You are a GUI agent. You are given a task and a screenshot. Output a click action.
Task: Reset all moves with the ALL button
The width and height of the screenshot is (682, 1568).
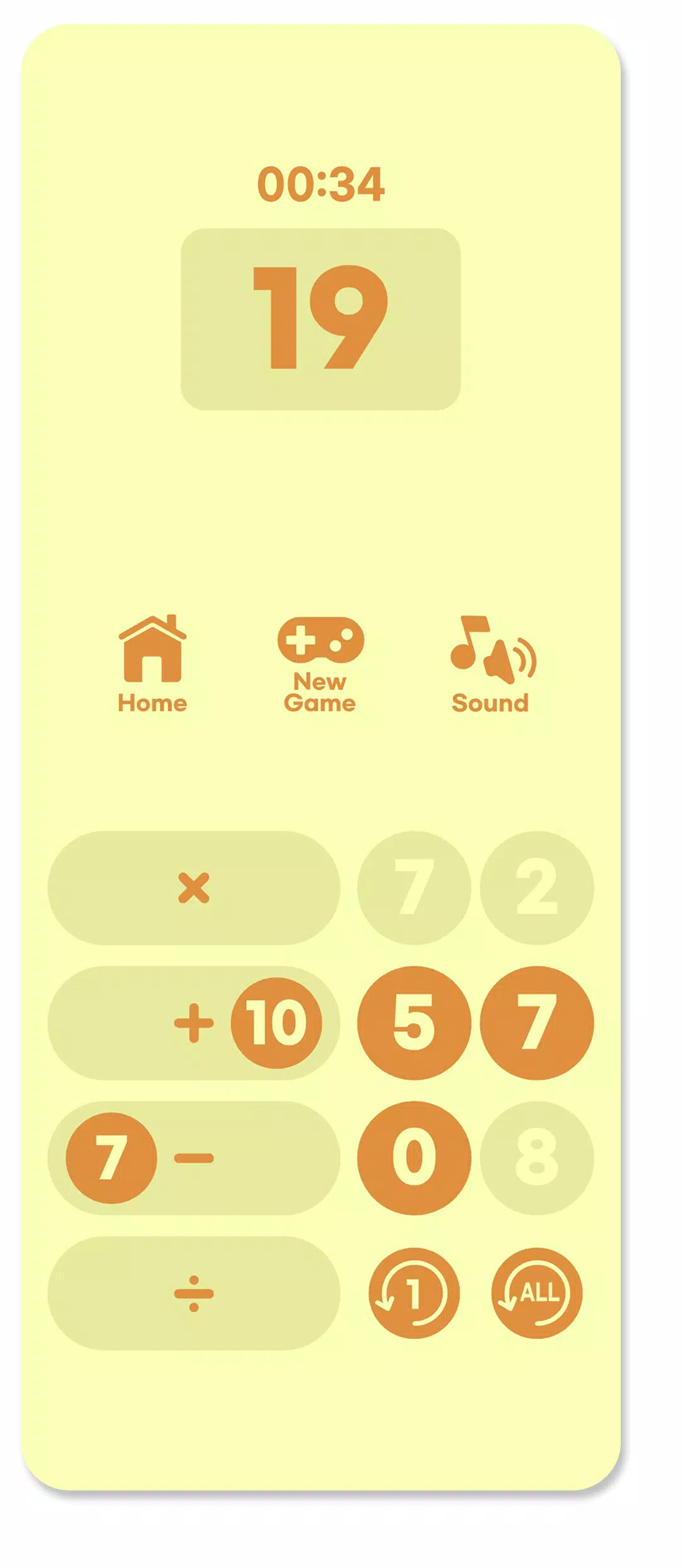click(x=536, y=1293)
